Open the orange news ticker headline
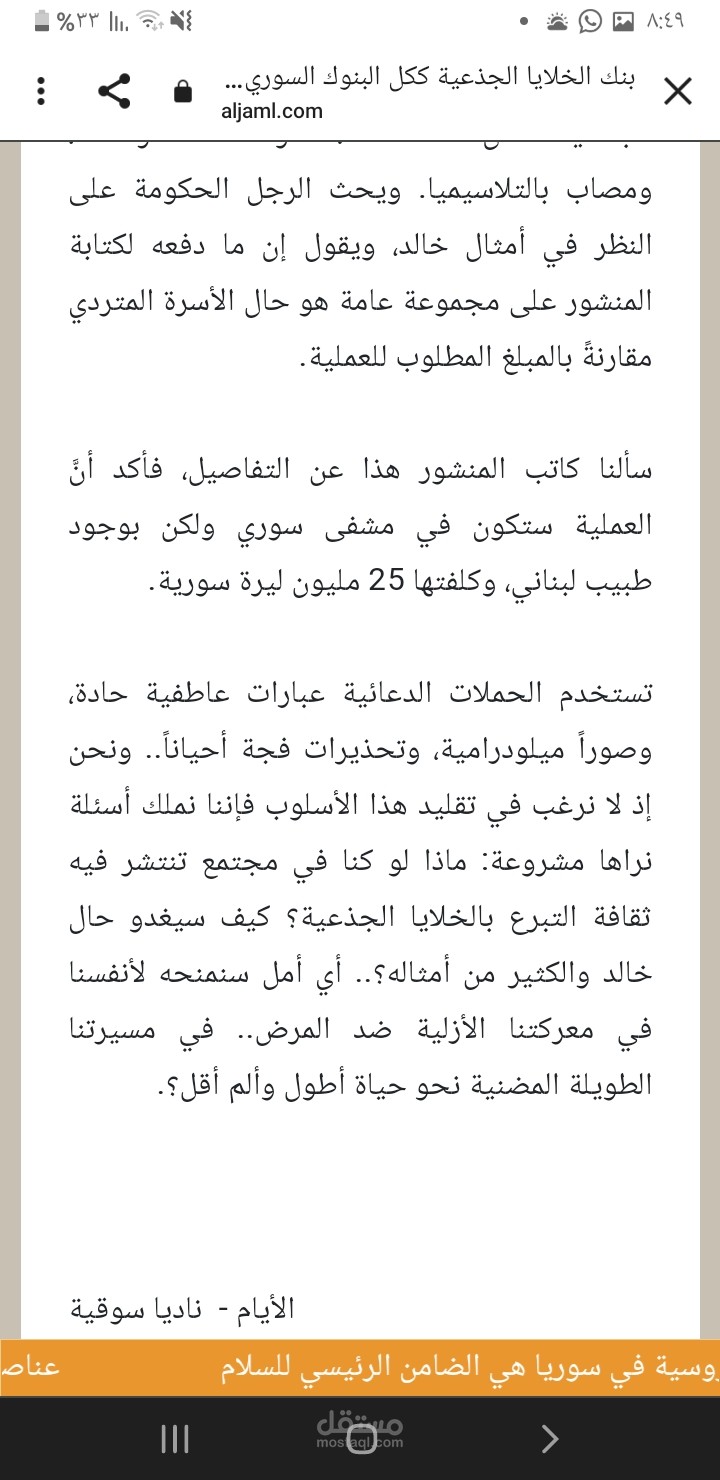The width and height of the screenshot is (720, 1480). point(360,1368)
